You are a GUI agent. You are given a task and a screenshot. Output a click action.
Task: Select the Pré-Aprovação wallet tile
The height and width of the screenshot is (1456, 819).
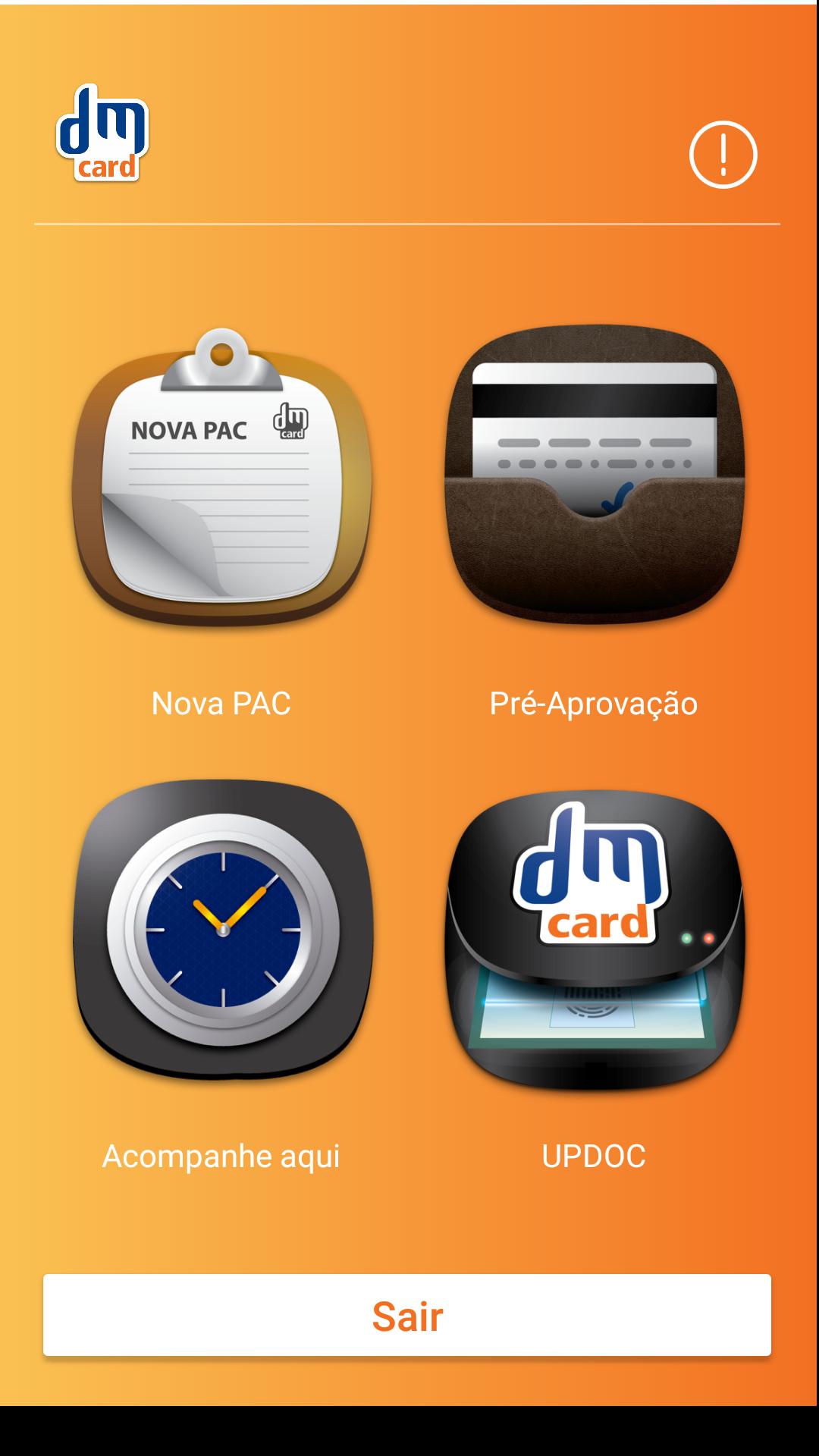pos(594,476)
